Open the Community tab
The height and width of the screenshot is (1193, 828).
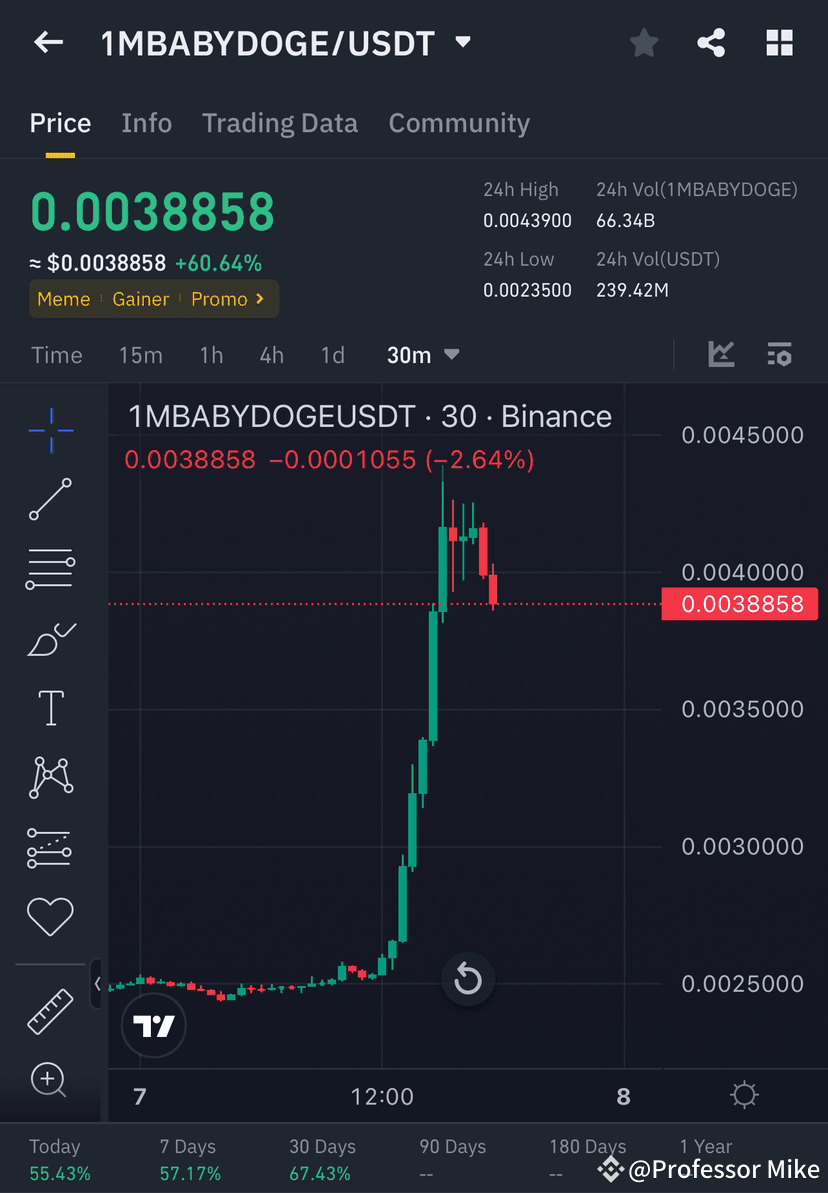(459, 122)
